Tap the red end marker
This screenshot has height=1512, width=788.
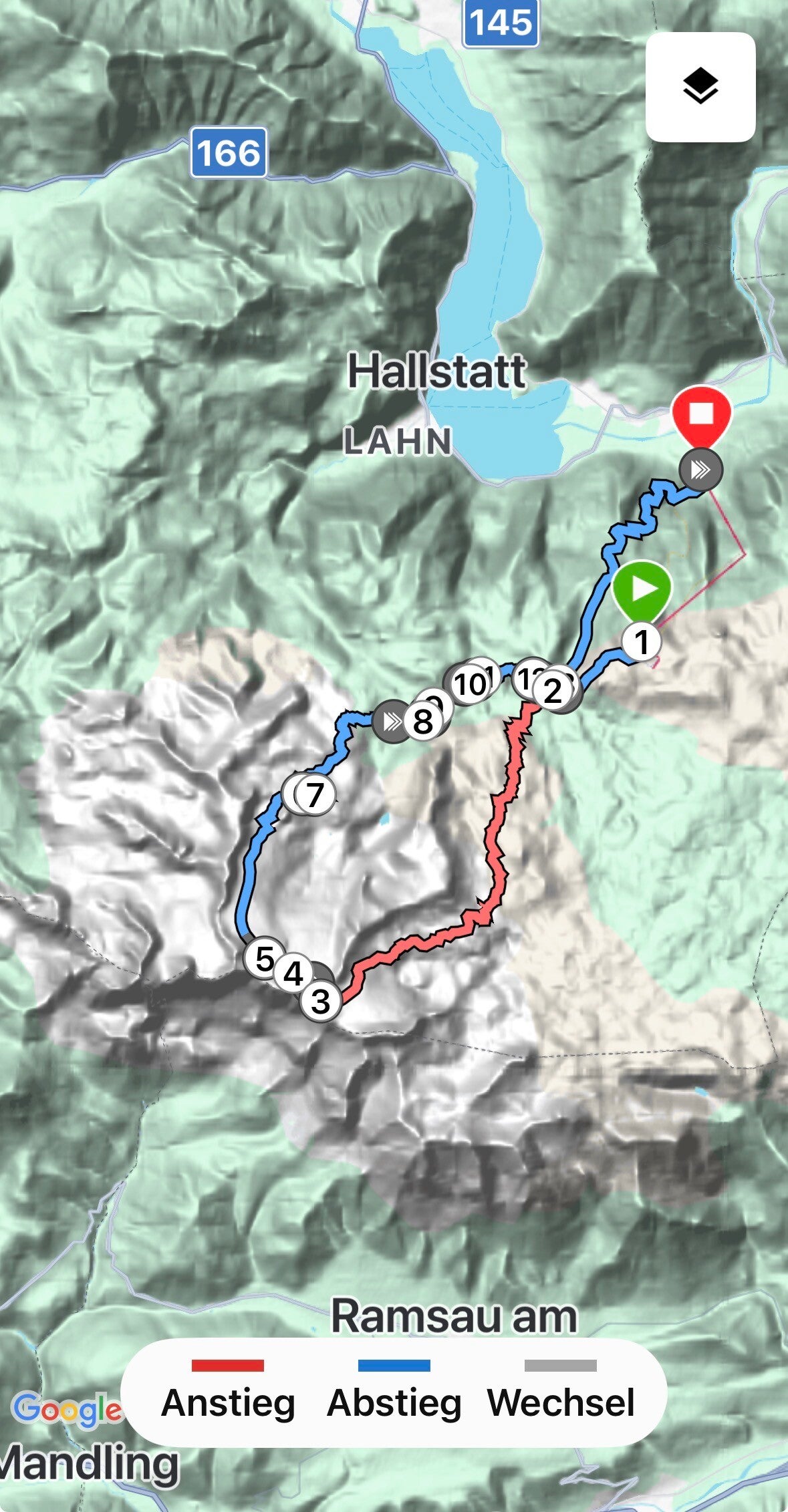(701, 416)
